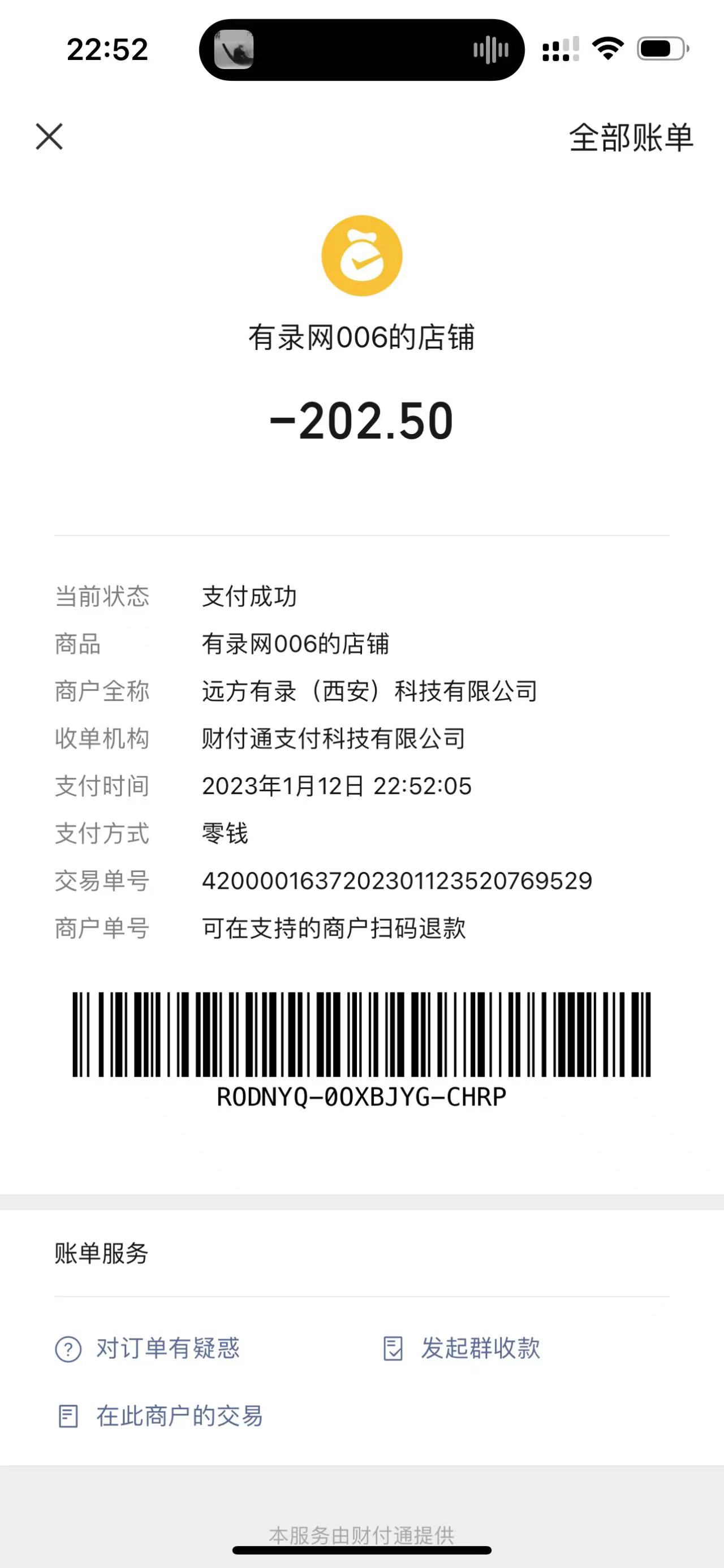The height and width of the screenshot is (1568, 724).
Task: Start 发起群收款 group collection
Action: click(x=462, y=1348)
